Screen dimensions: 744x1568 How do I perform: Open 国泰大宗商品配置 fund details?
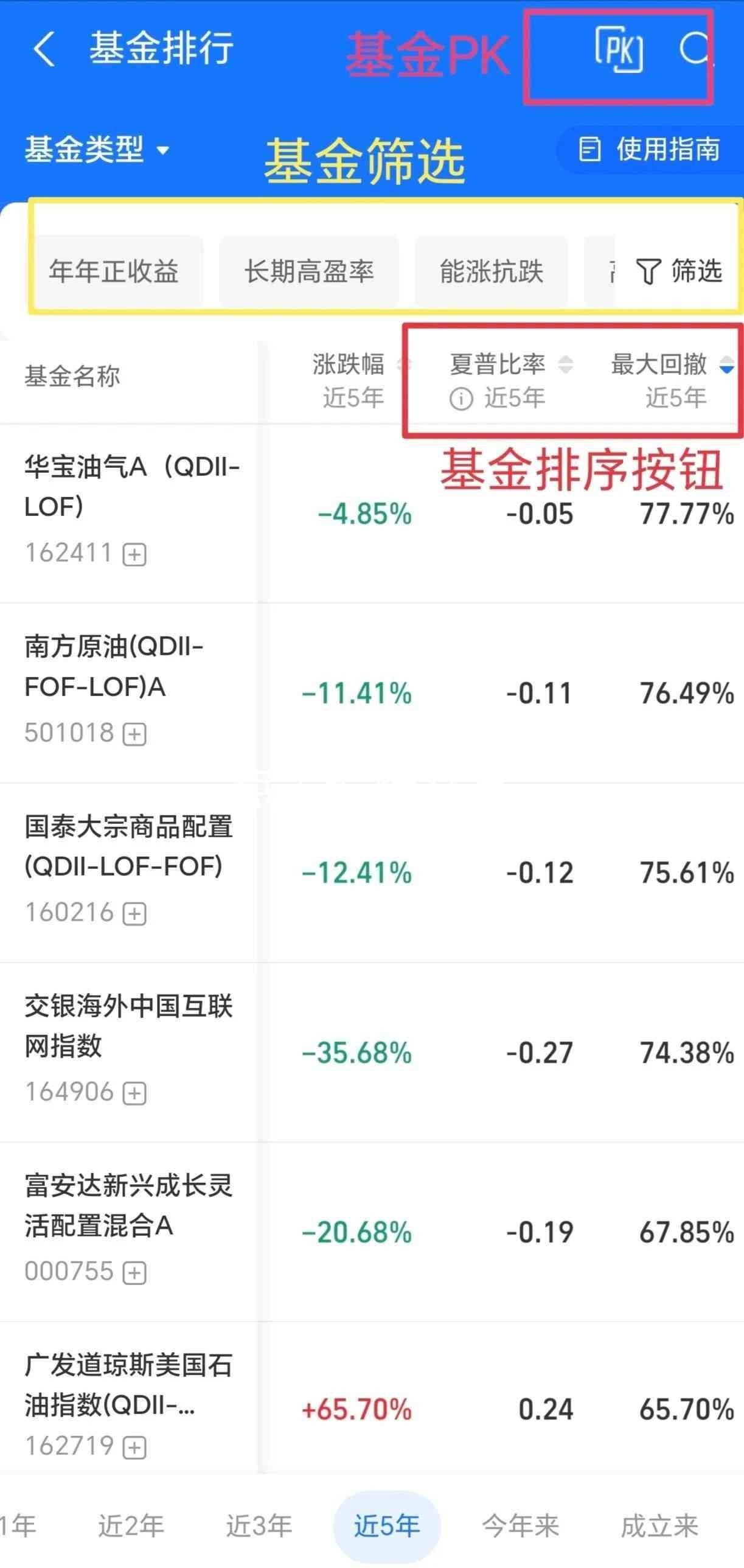coord(128,846)
